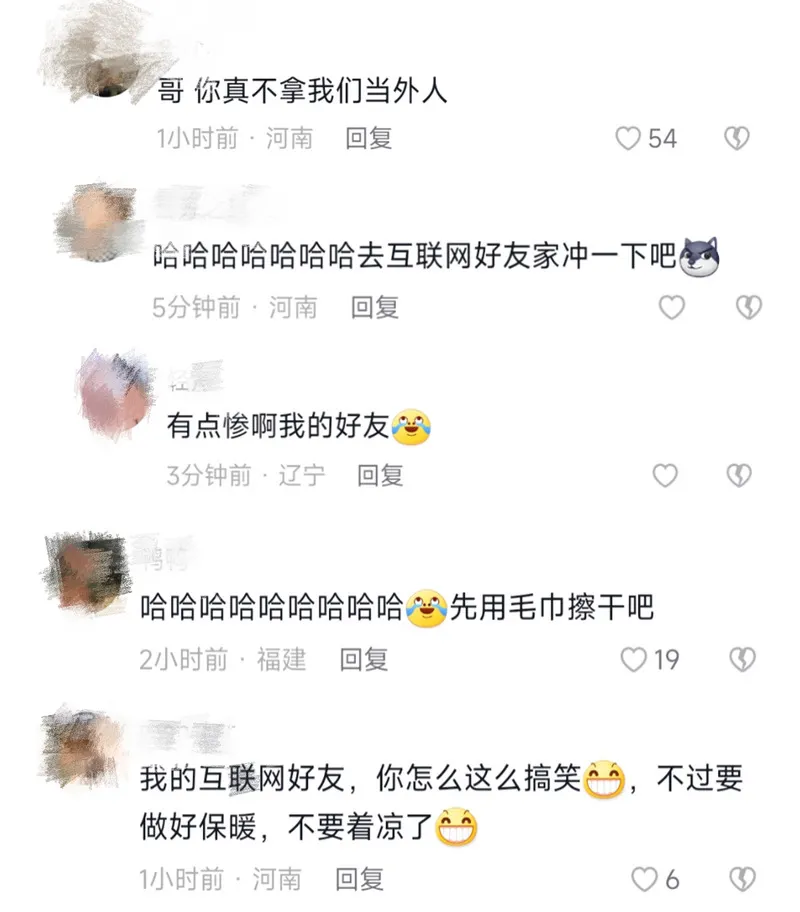Dislike the comment "哥 你真不拿我们当外人"
Screen dimensions: 800x912
pos(737,139)
